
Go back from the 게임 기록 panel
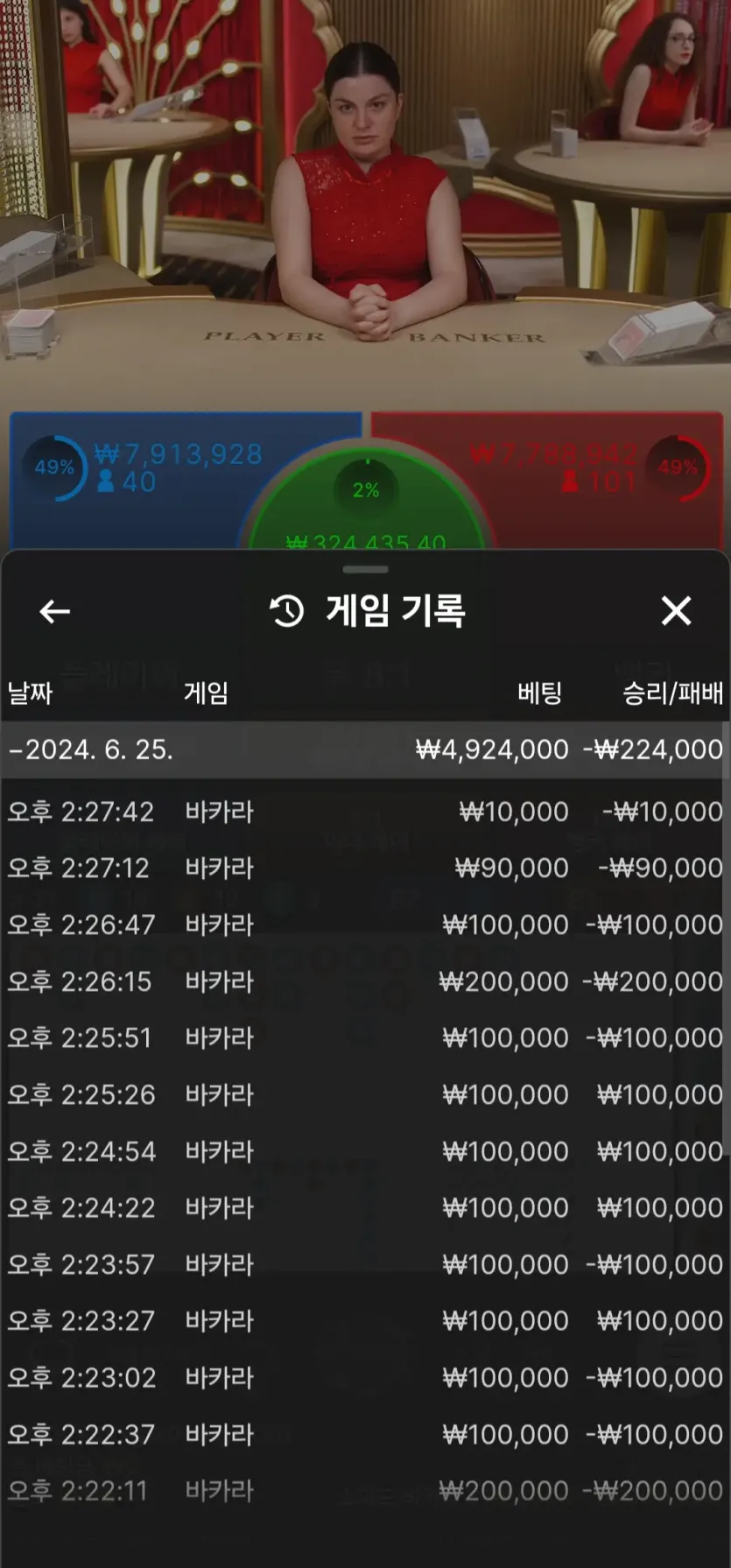click(x=54, y=611)
